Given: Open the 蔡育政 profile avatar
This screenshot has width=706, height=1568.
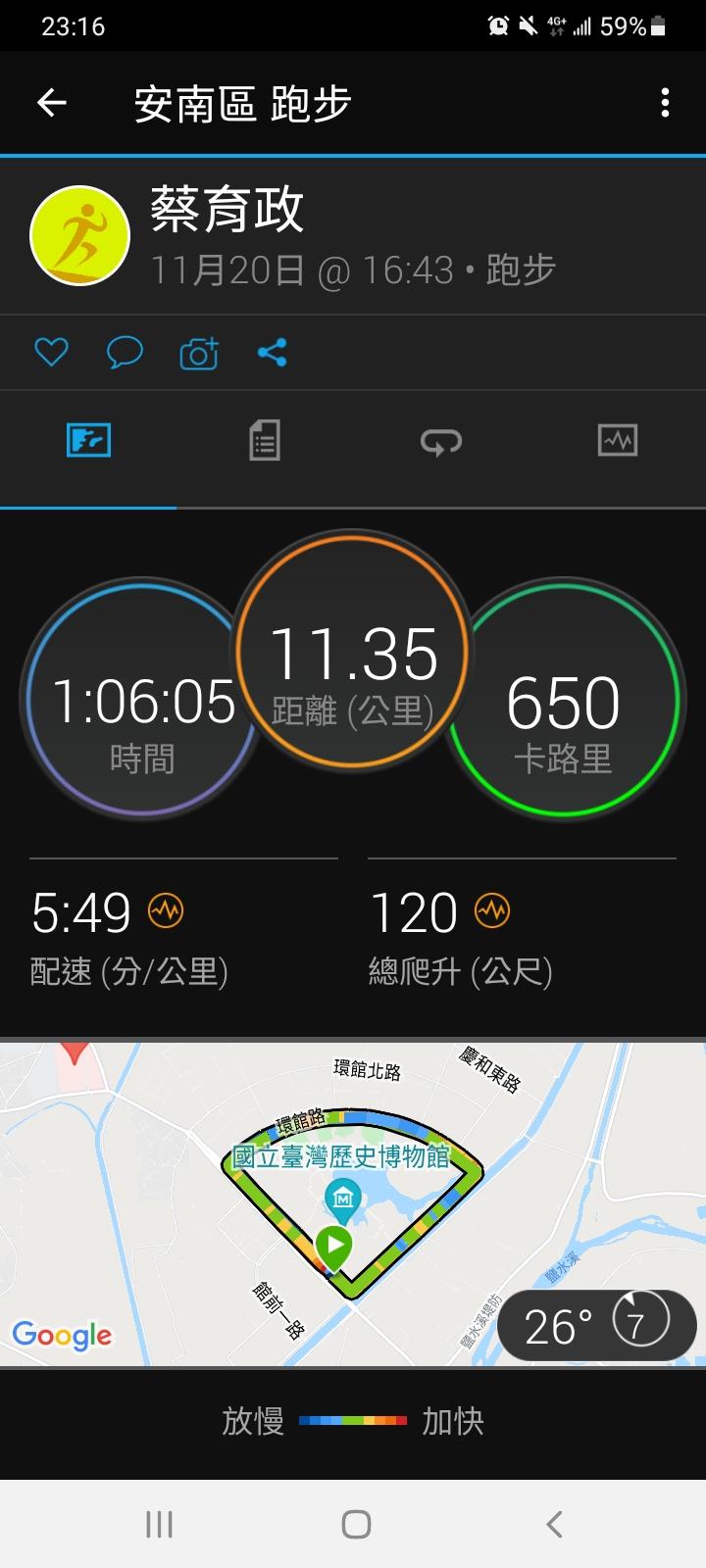Looking at the screenshot, I should pyautogui.click(x=80, y=236).
